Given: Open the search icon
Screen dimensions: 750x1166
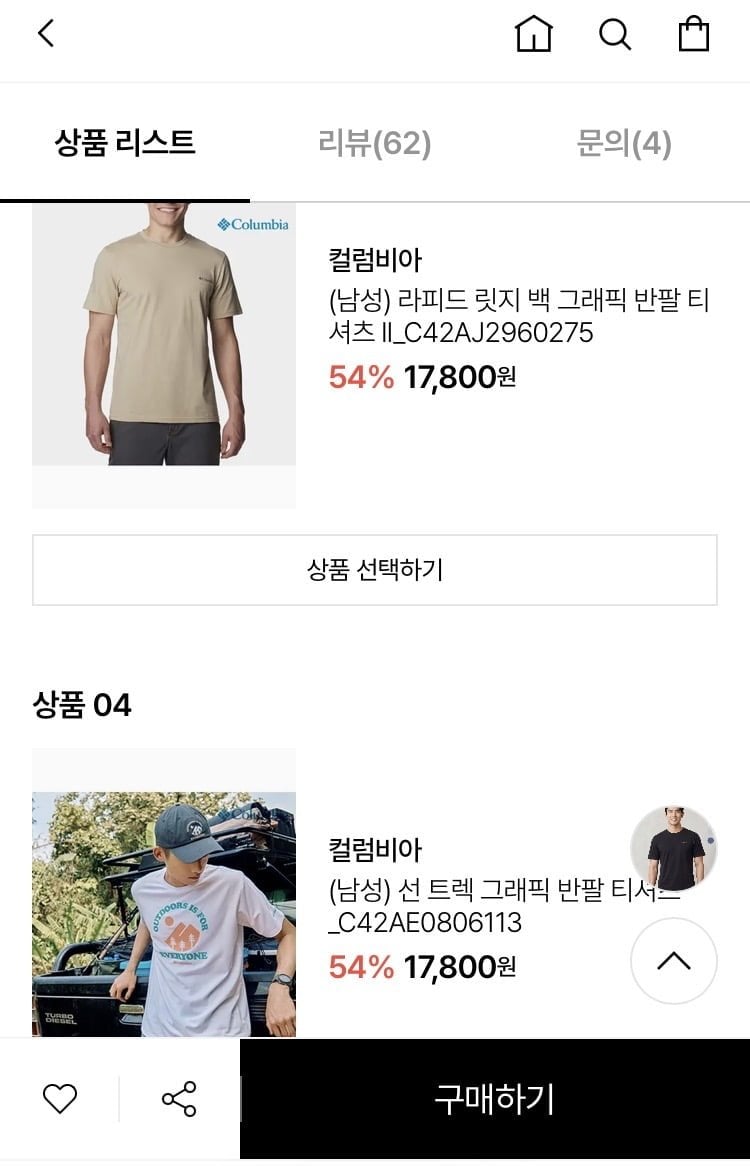Looking at the screenshot, I should coord(615,35).
